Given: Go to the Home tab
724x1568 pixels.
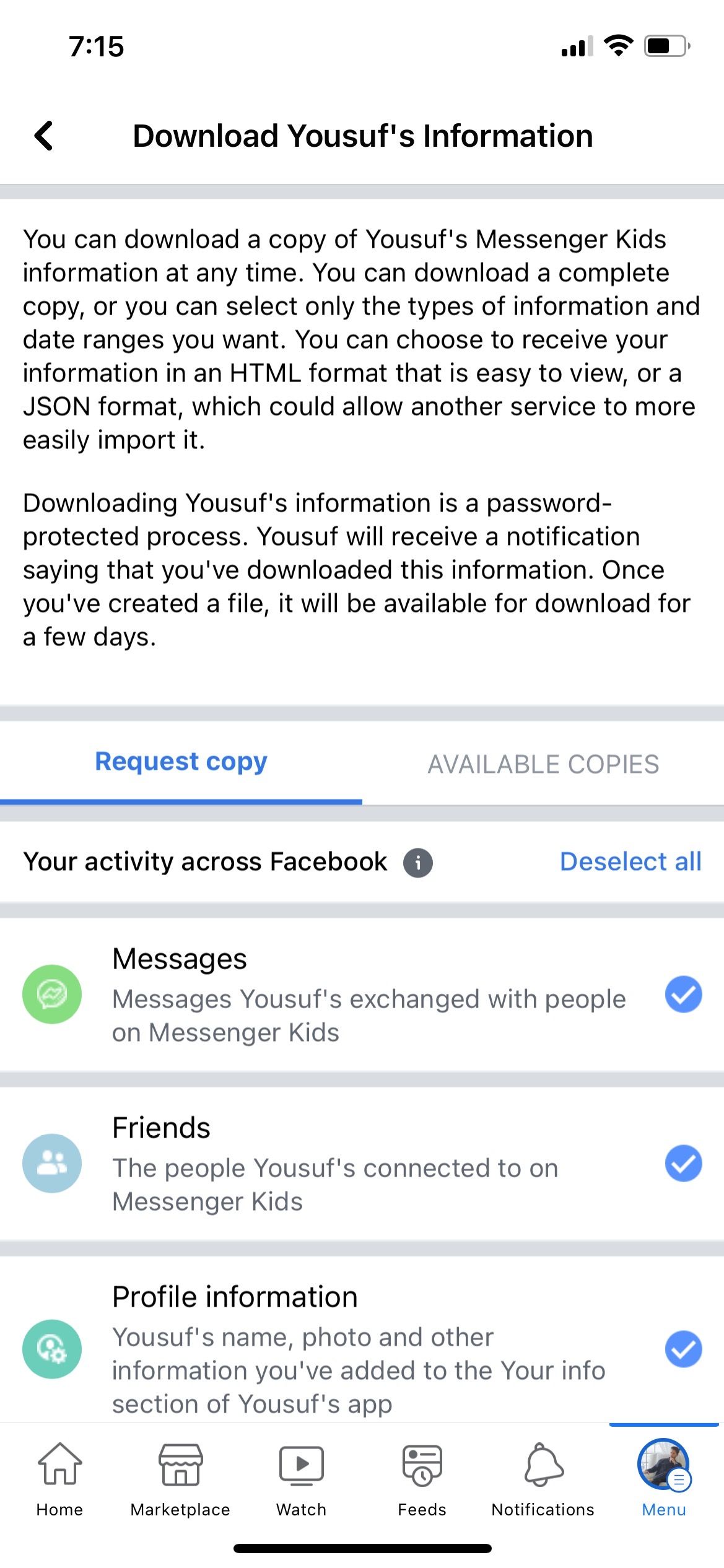Looking at the screenshot, I should point(59,1479).
